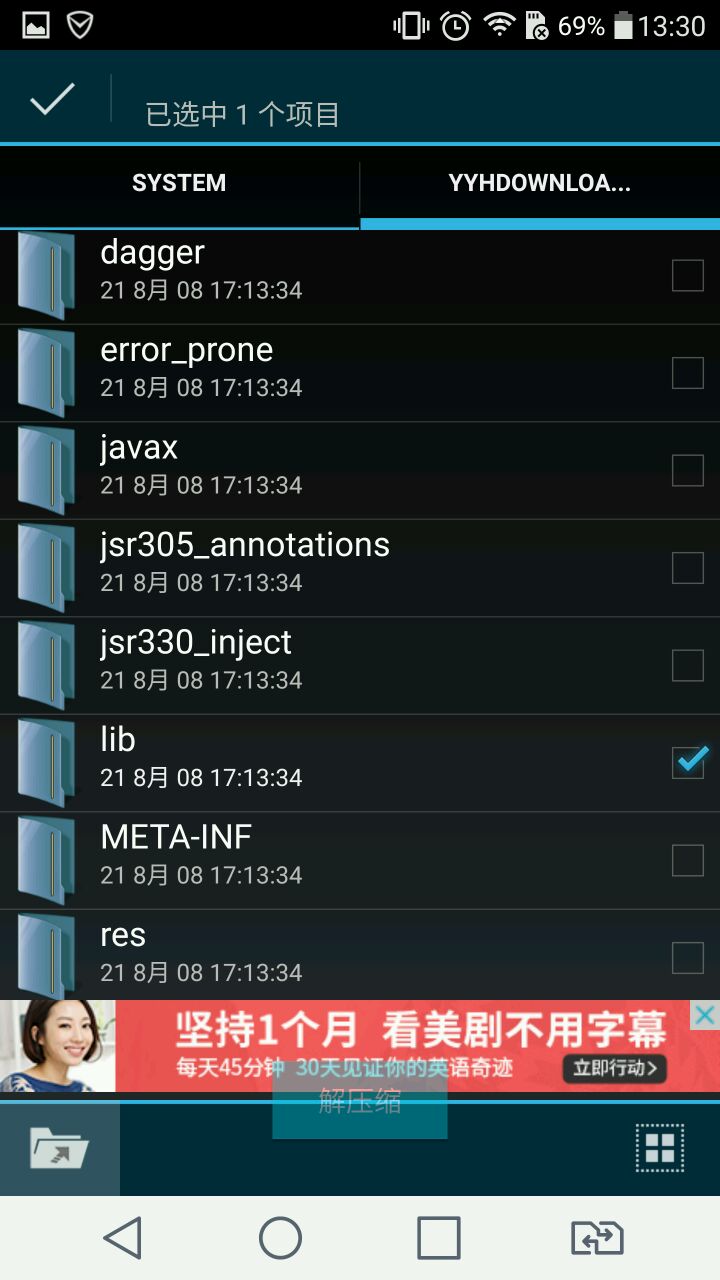The width and height of the screenshot is (720, 1280).
Task: Check the jsr305_annotations checkbox
Action: (x=688, y=567)
